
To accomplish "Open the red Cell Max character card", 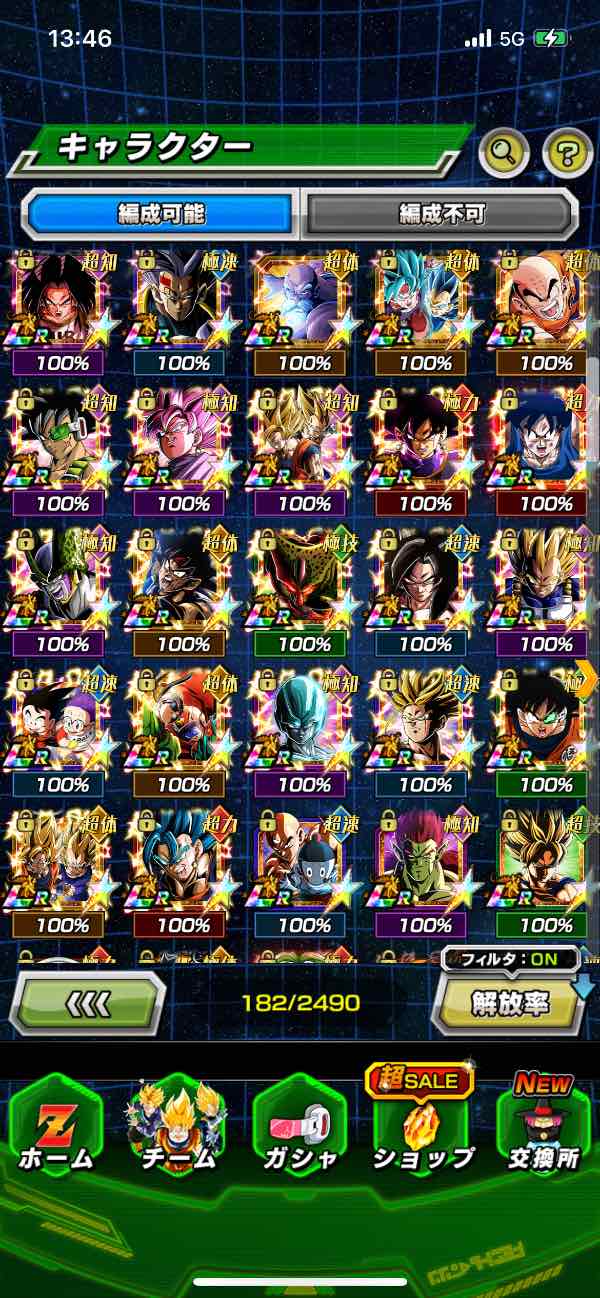I will (304, 580).
